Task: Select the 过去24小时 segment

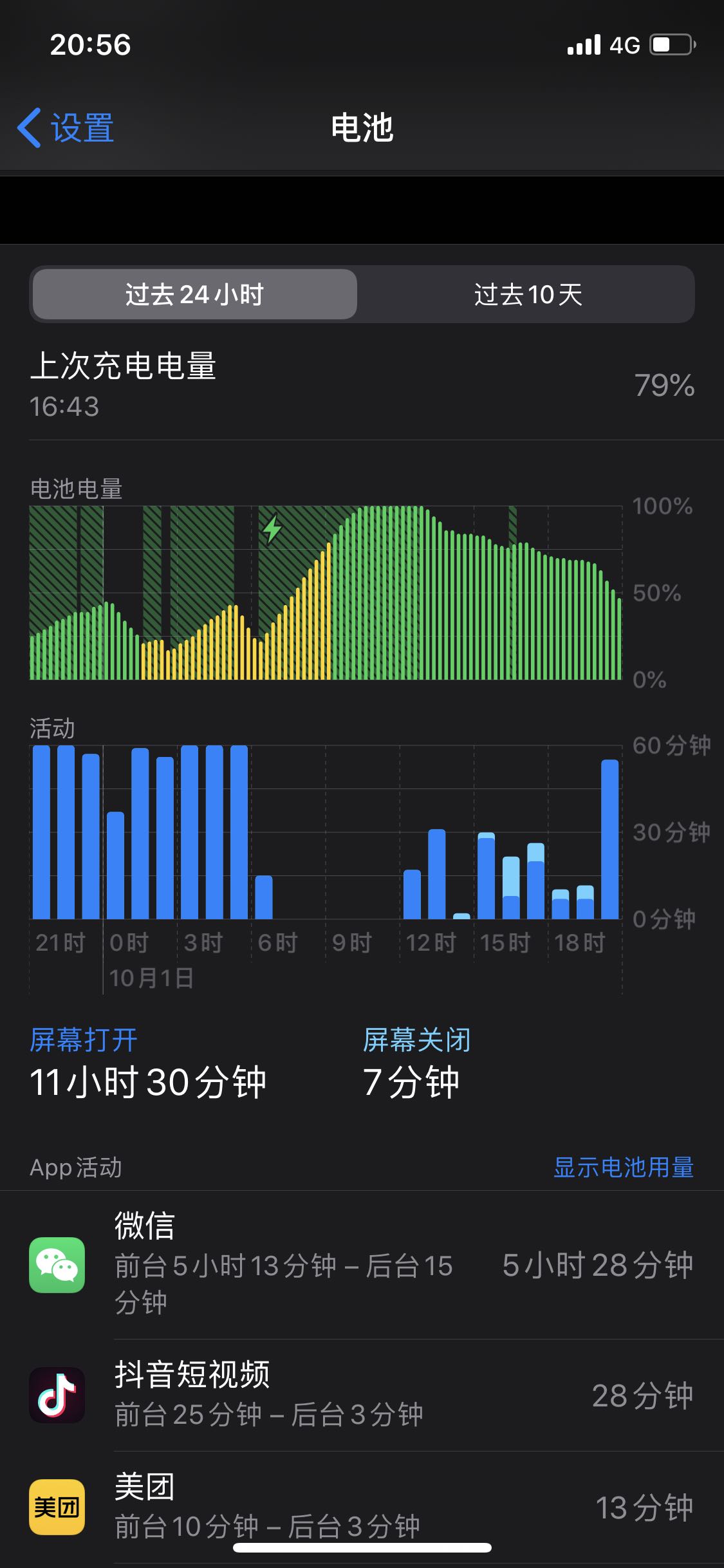Action: click(x=194, y=295)
